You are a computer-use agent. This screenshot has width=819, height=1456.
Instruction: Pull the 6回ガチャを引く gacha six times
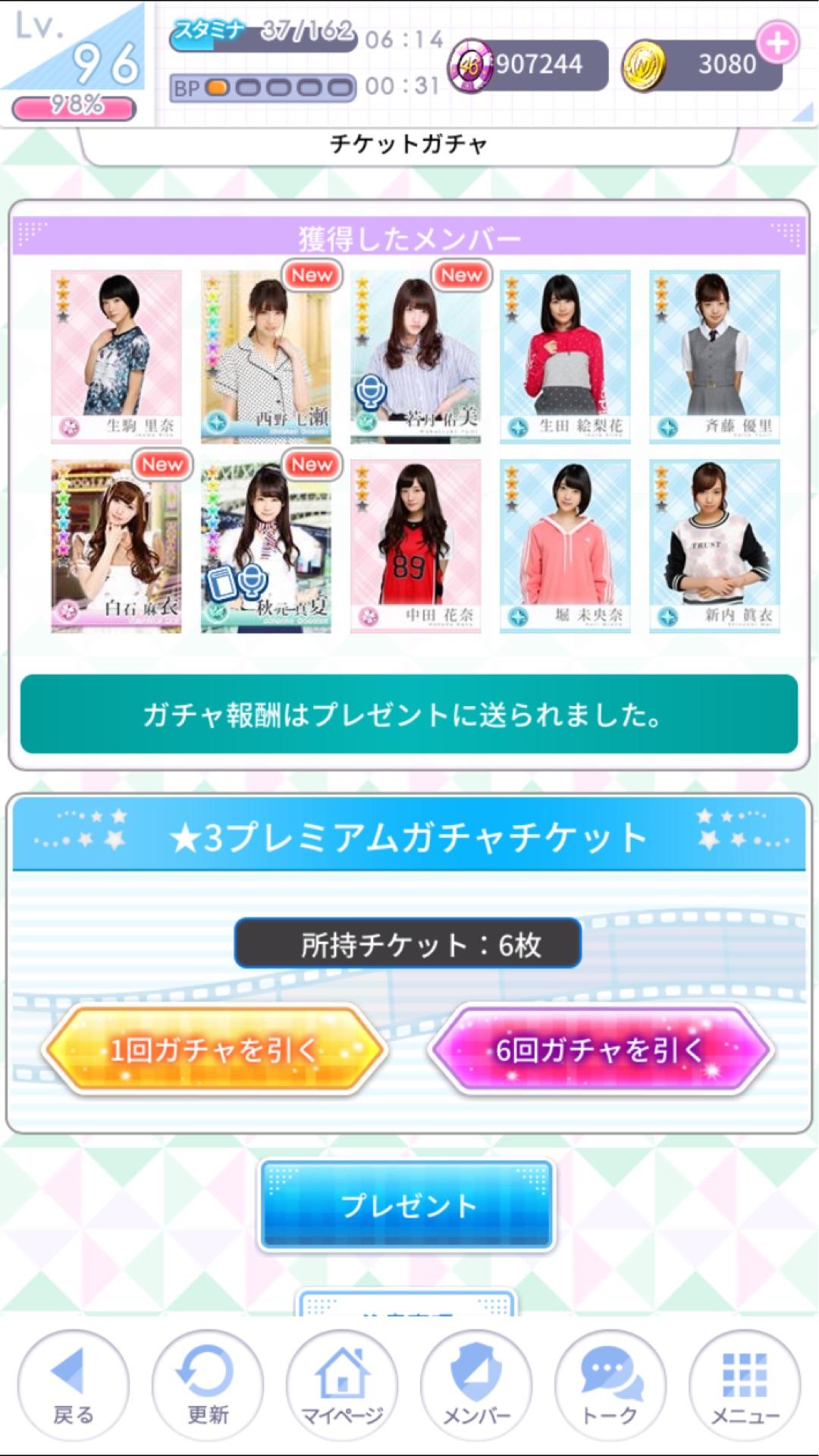click(x=601, y=1050)
